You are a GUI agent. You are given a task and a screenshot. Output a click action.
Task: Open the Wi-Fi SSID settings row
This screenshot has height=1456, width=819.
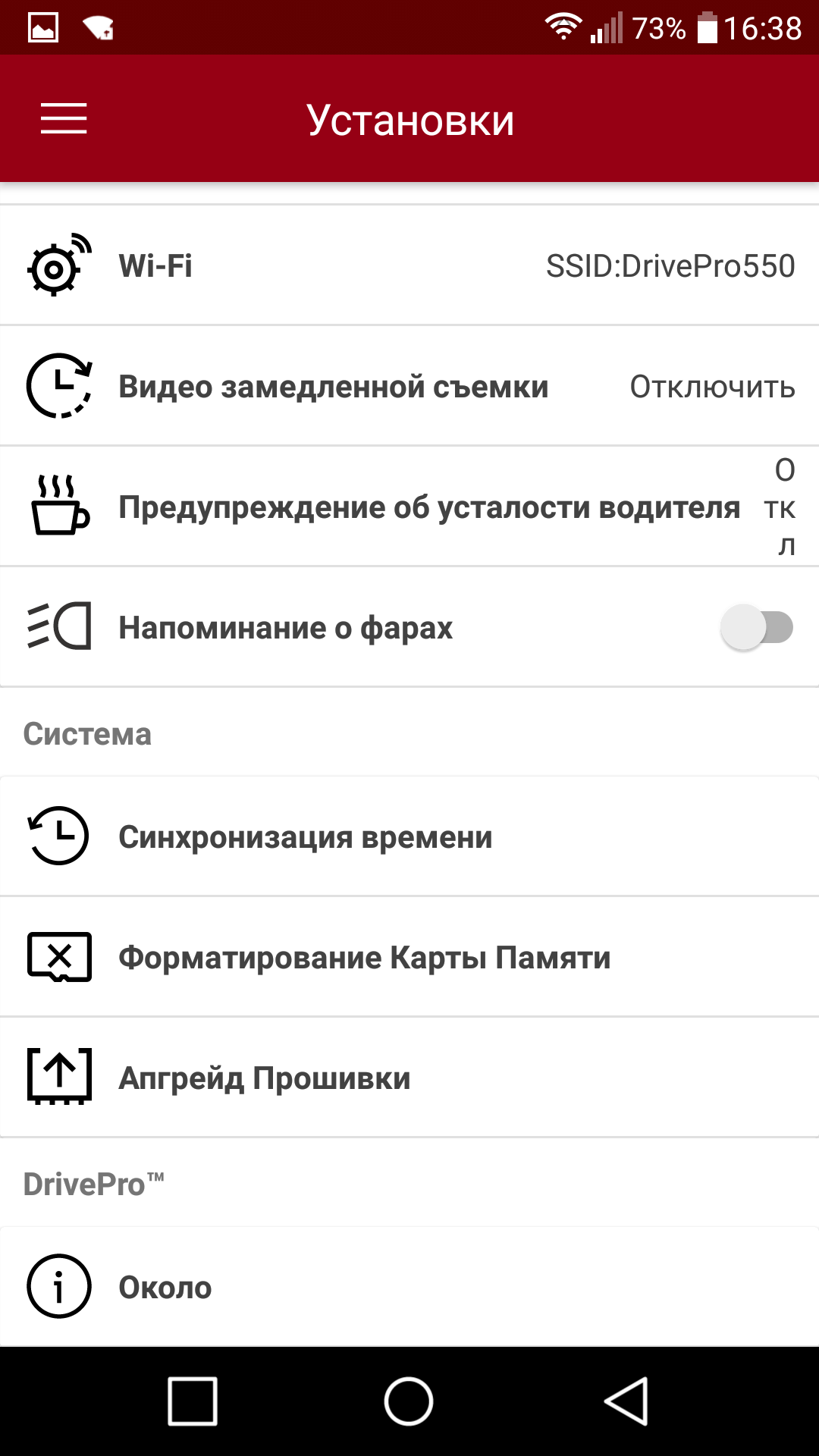(409, 266)
